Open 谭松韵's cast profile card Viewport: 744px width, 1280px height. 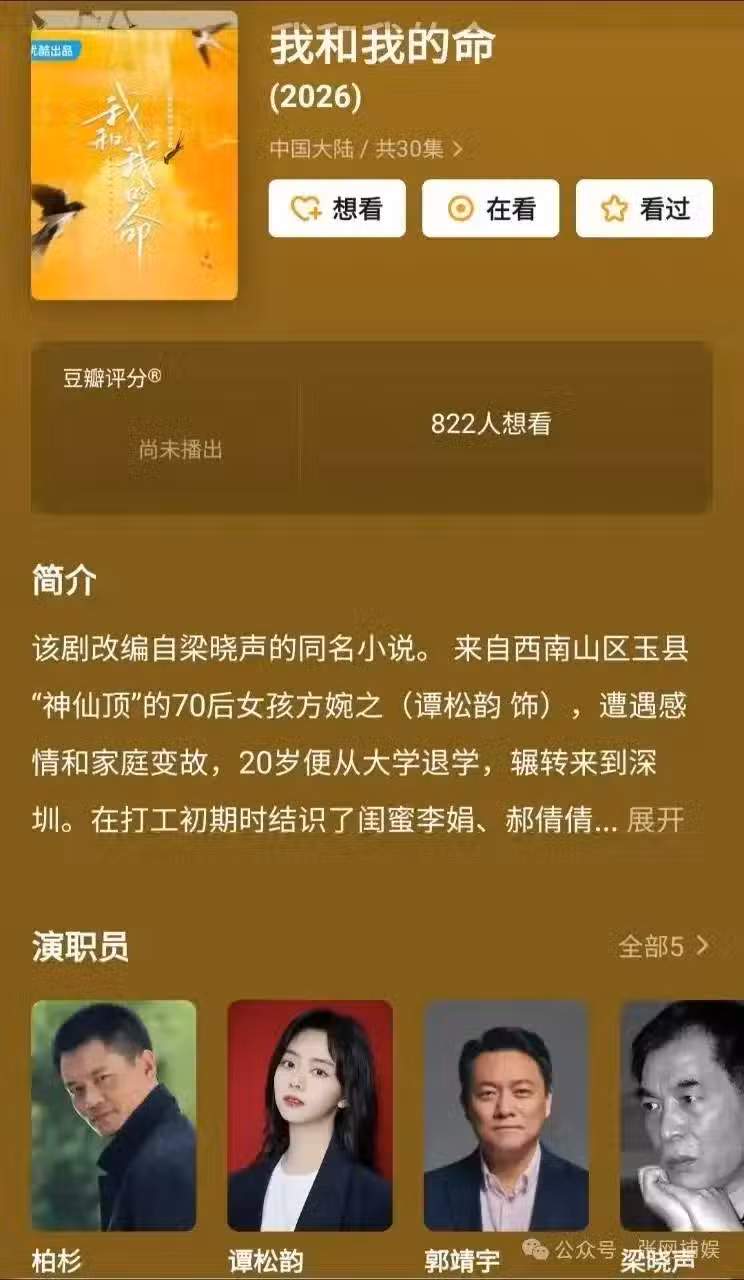(x=309, y=1115)
